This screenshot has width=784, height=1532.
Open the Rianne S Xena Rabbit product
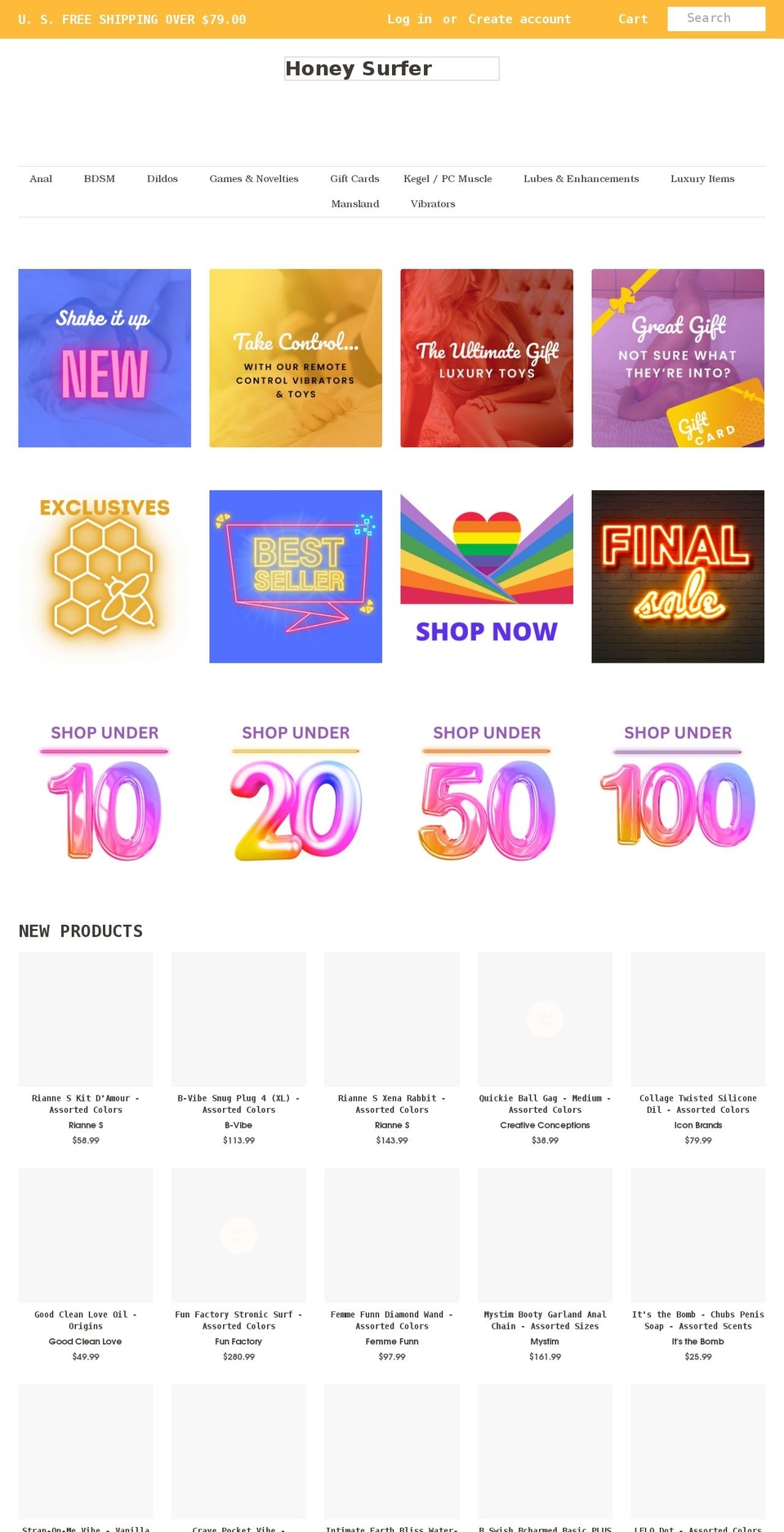tap(391, 1019)
